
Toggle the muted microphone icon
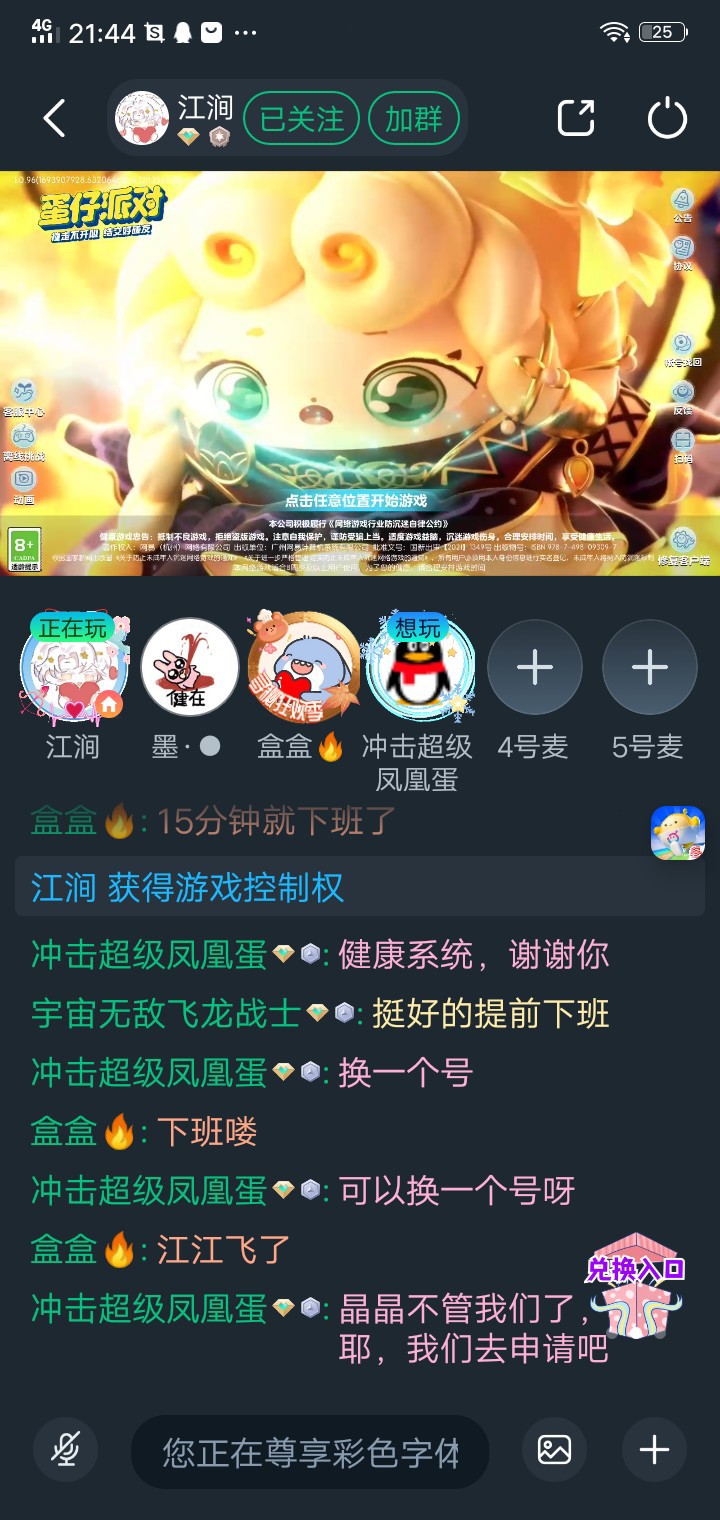coord(66,1450)
